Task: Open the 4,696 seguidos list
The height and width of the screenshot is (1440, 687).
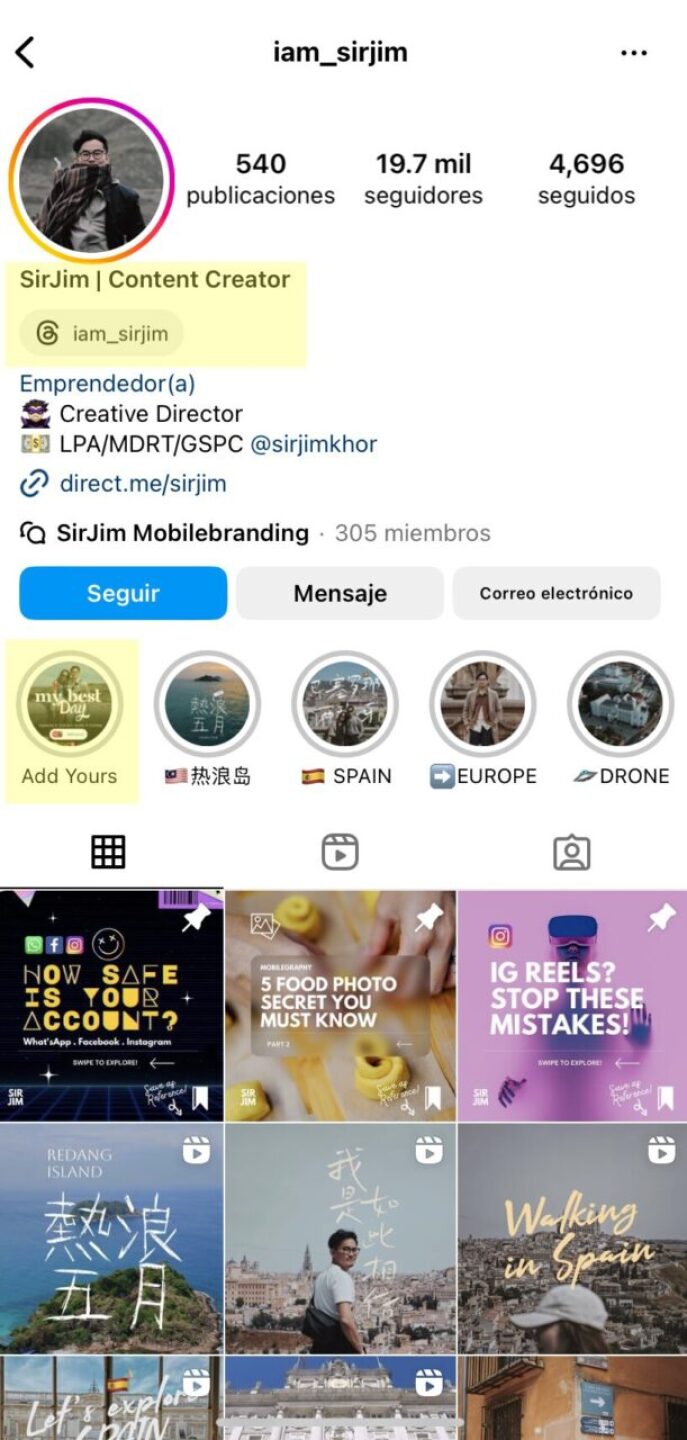Action: pyautogui.click(x=586, y=178)
